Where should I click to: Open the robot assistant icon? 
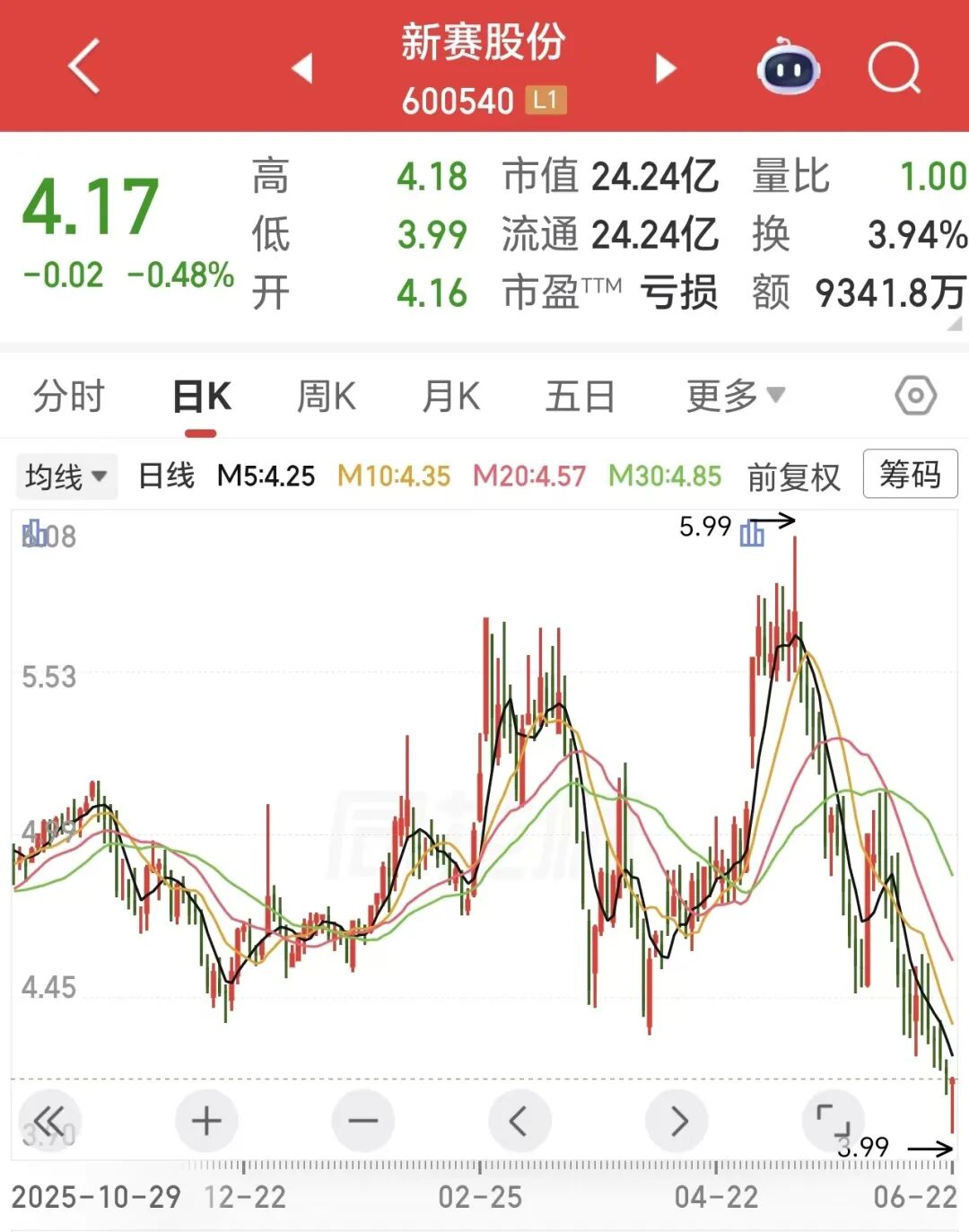coord(789,66)
